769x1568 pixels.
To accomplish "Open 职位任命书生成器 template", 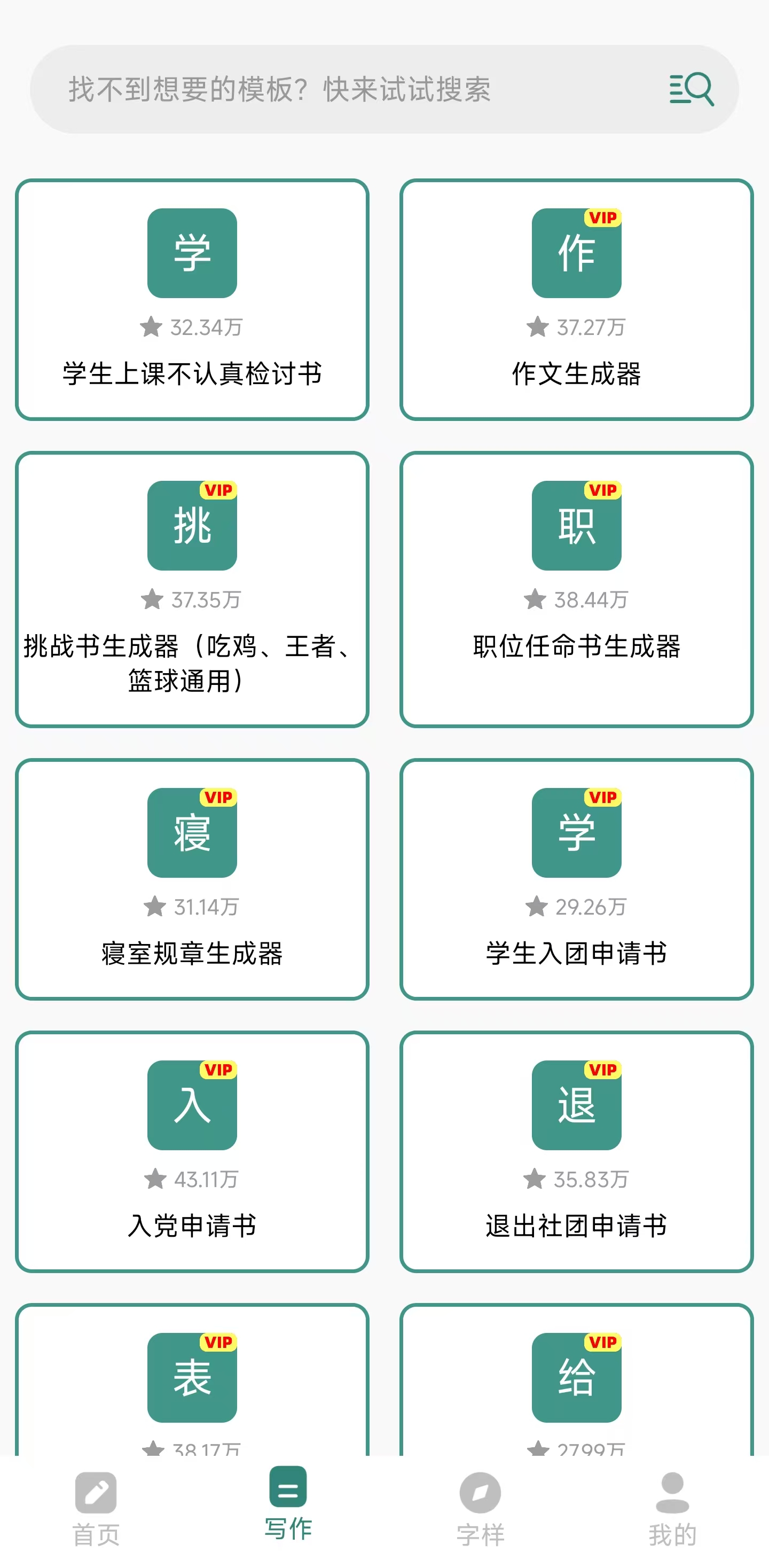I will [x=576, y=589].
